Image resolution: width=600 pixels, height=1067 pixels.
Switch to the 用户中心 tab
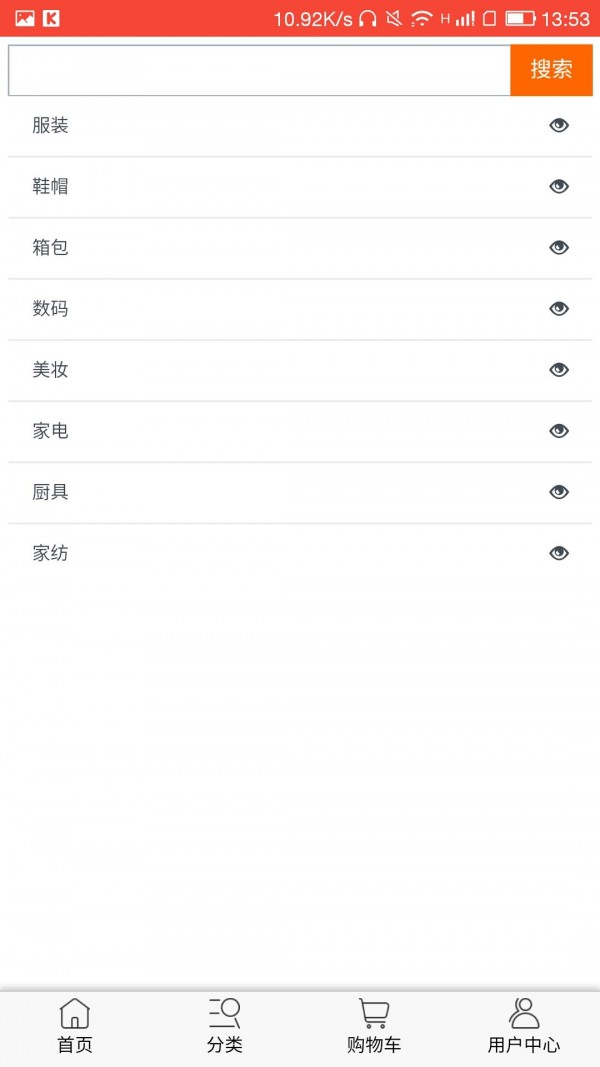point(524,1027)
